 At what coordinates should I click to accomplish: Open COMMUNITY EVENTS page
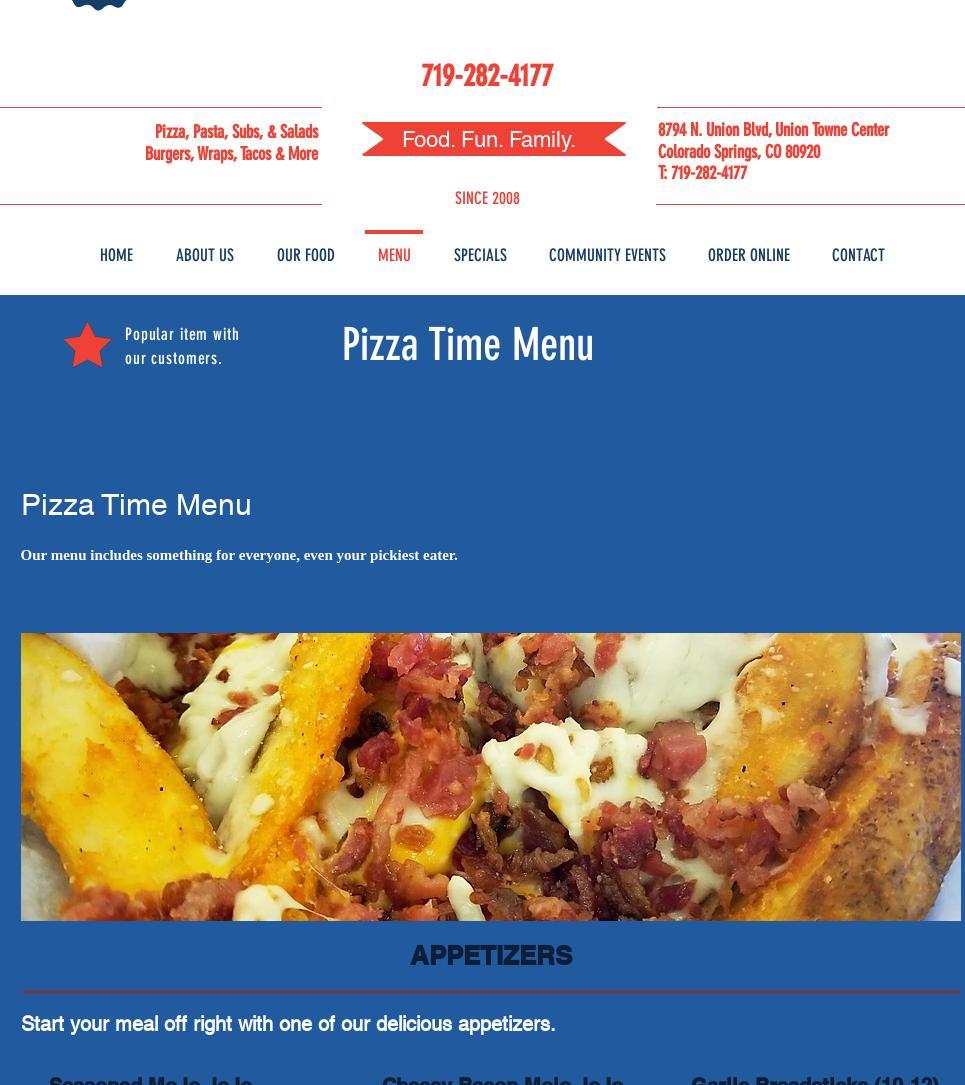(x=607, y=255)
